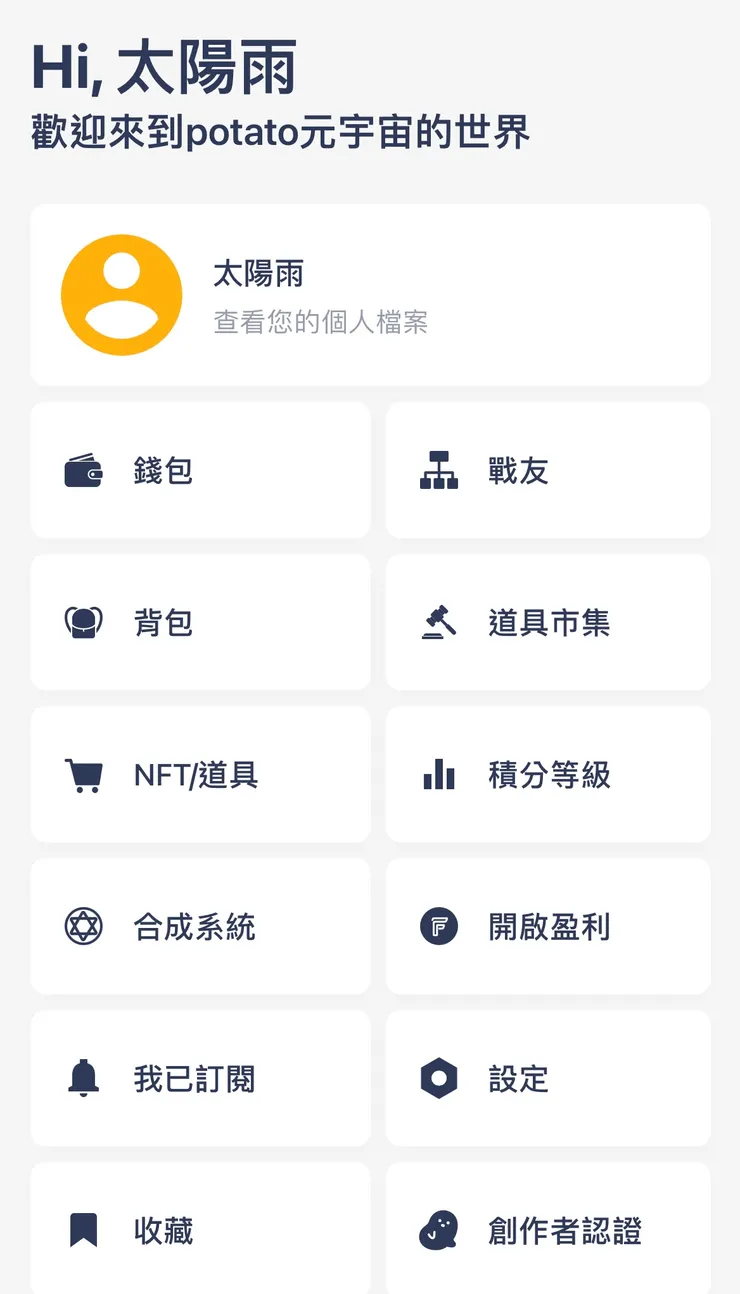This screenshot has height=1294, width=740.
Task: Open the 錢包 wallet card
Action: point(200,470)
